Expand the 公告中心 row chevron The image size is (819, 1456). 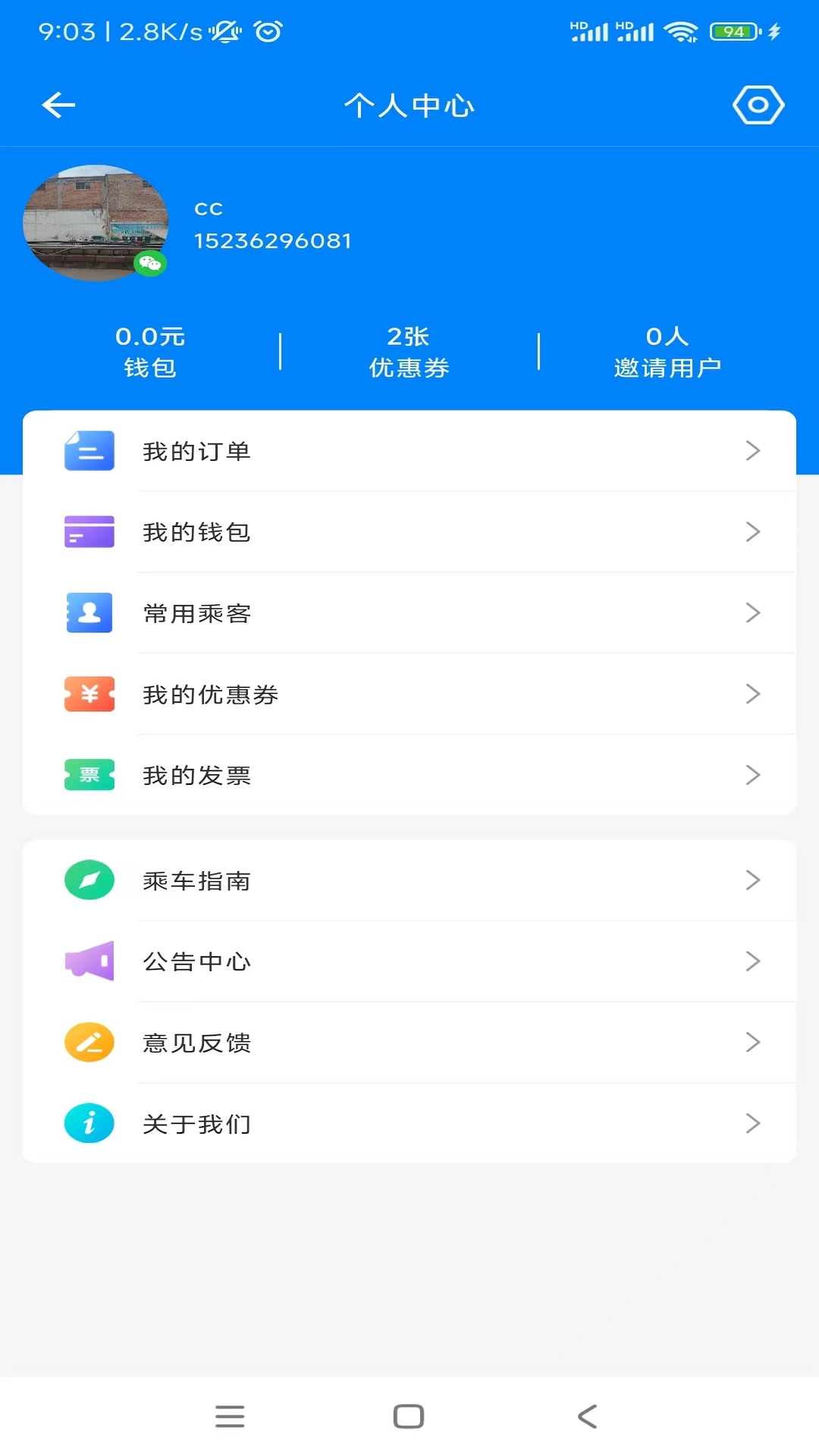(x=753, y=962)
